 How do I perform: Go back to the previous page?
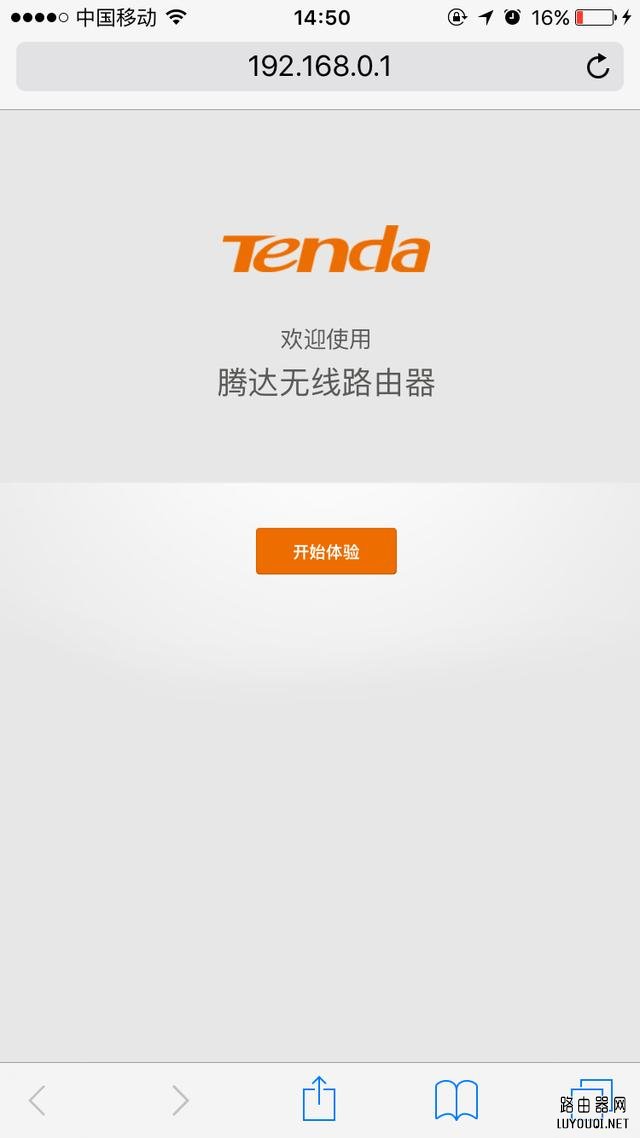coord(37,1100)
